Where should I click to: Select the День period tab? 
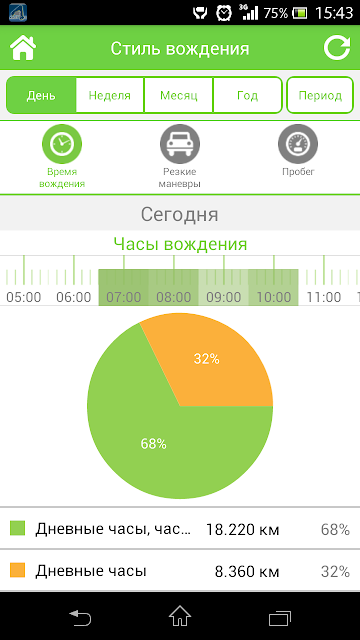pyautogui.click(x=41, y=96)
